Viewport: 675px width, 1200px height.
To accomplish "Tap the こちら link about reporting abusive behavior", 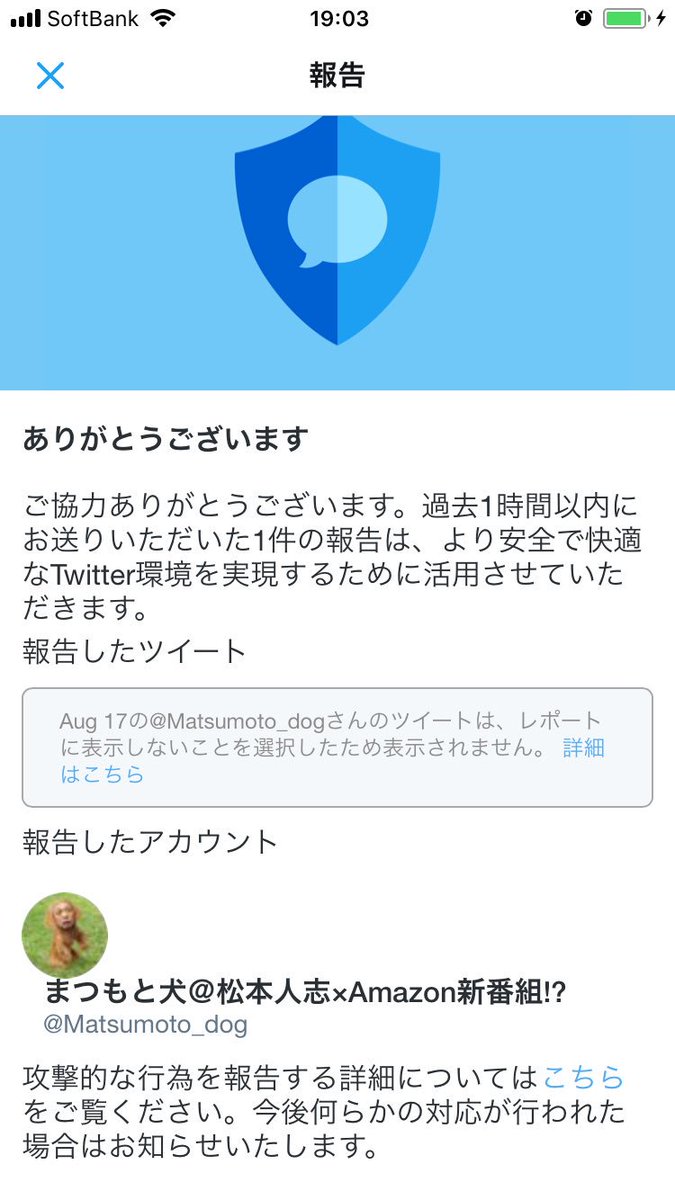I will pyautogui.click(x=583, y=1077).
